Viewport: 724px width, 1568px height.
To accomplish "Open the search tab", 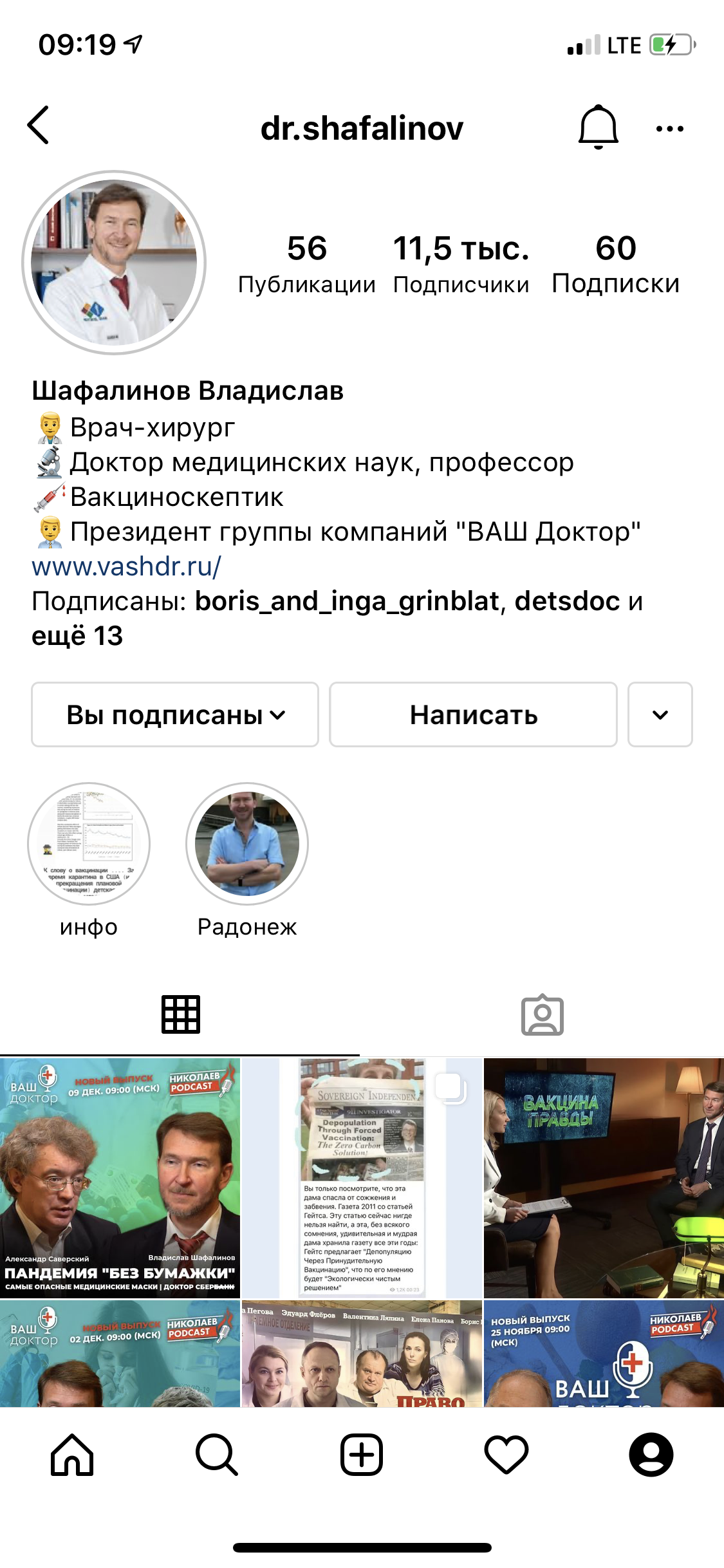I will tap(217, 1454).
